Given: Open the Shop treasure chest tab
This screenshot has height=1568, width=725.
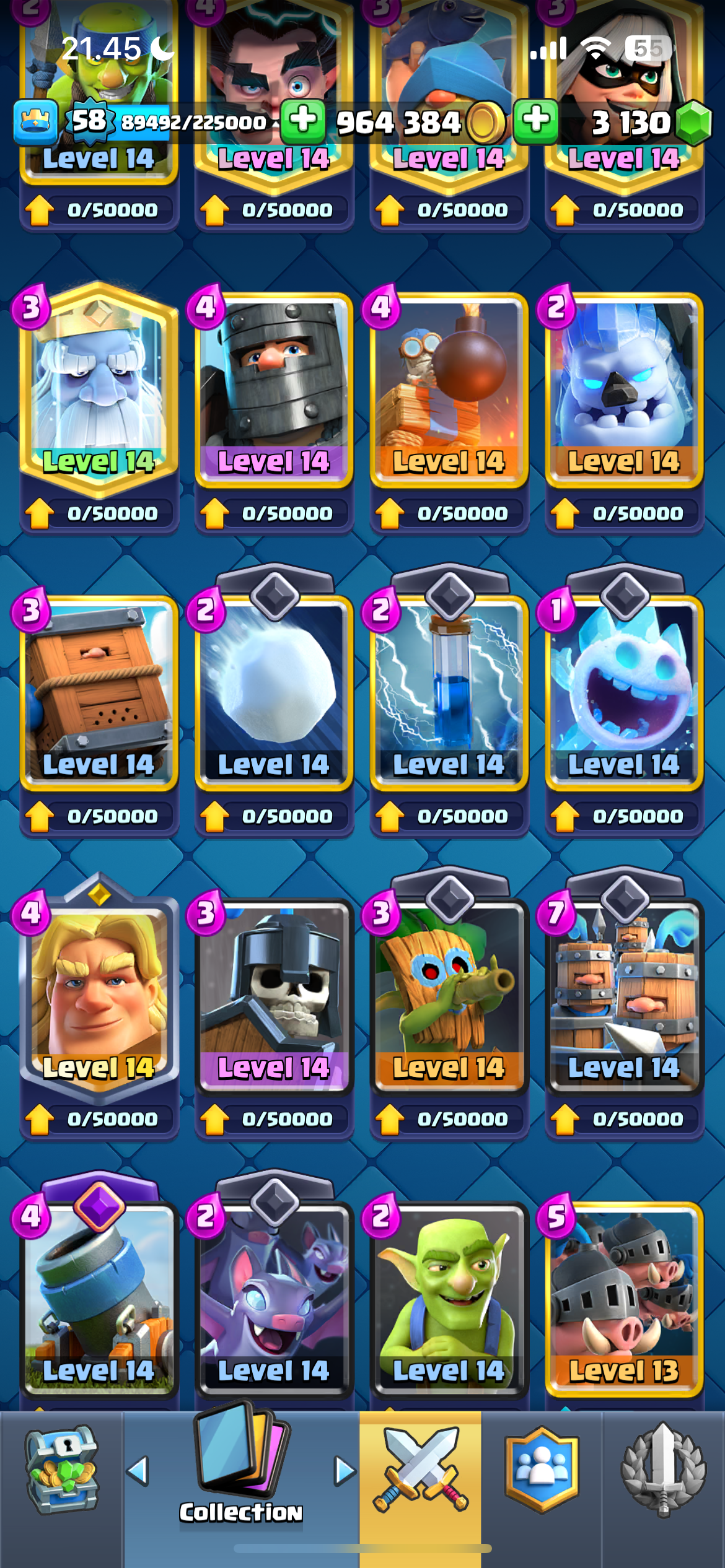Looking at the screenshot, I should tap(61, 1471).
